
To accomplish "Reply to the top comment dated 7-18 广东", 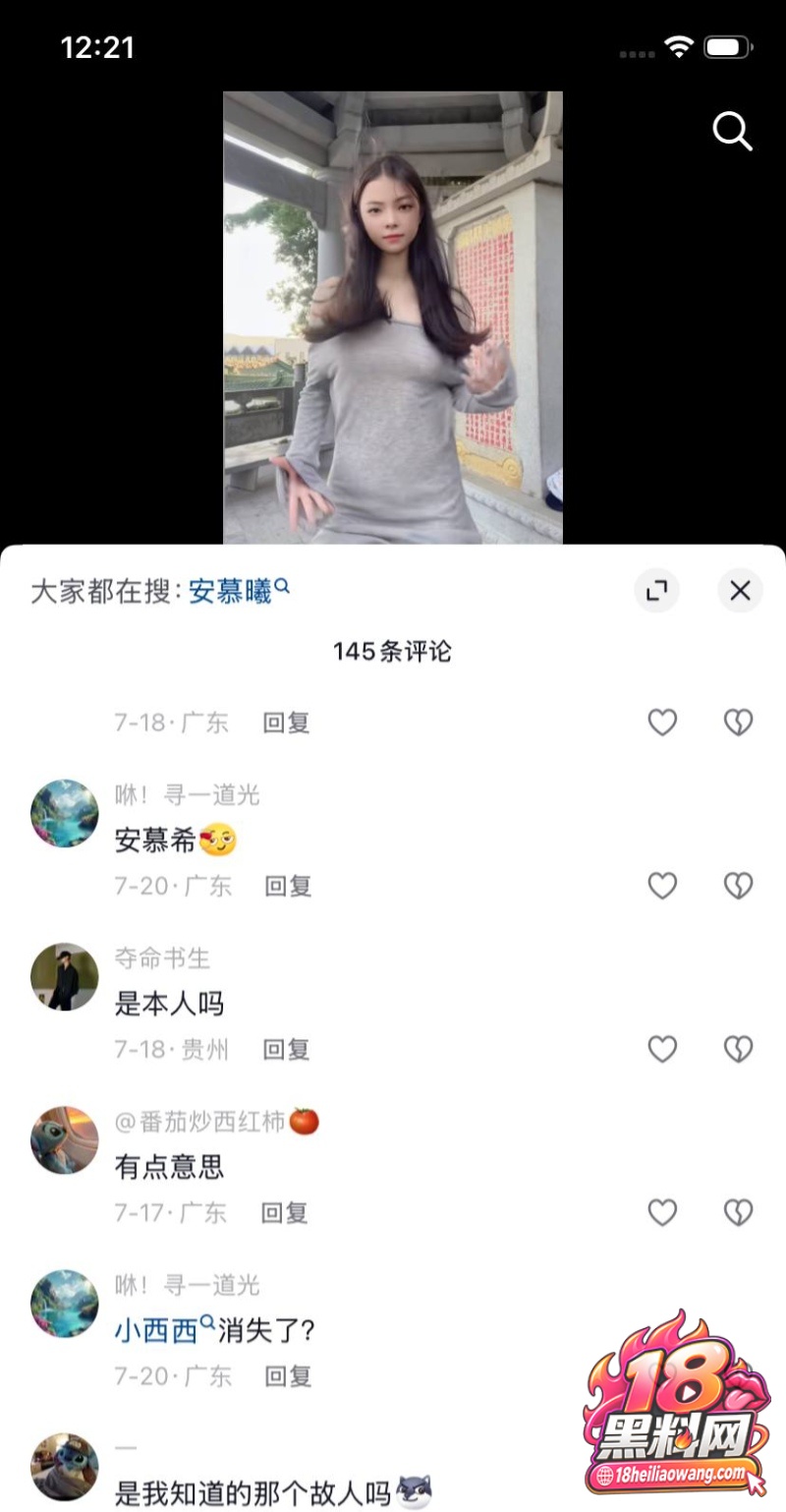I will pyautogui.click(x=286, y=723).
